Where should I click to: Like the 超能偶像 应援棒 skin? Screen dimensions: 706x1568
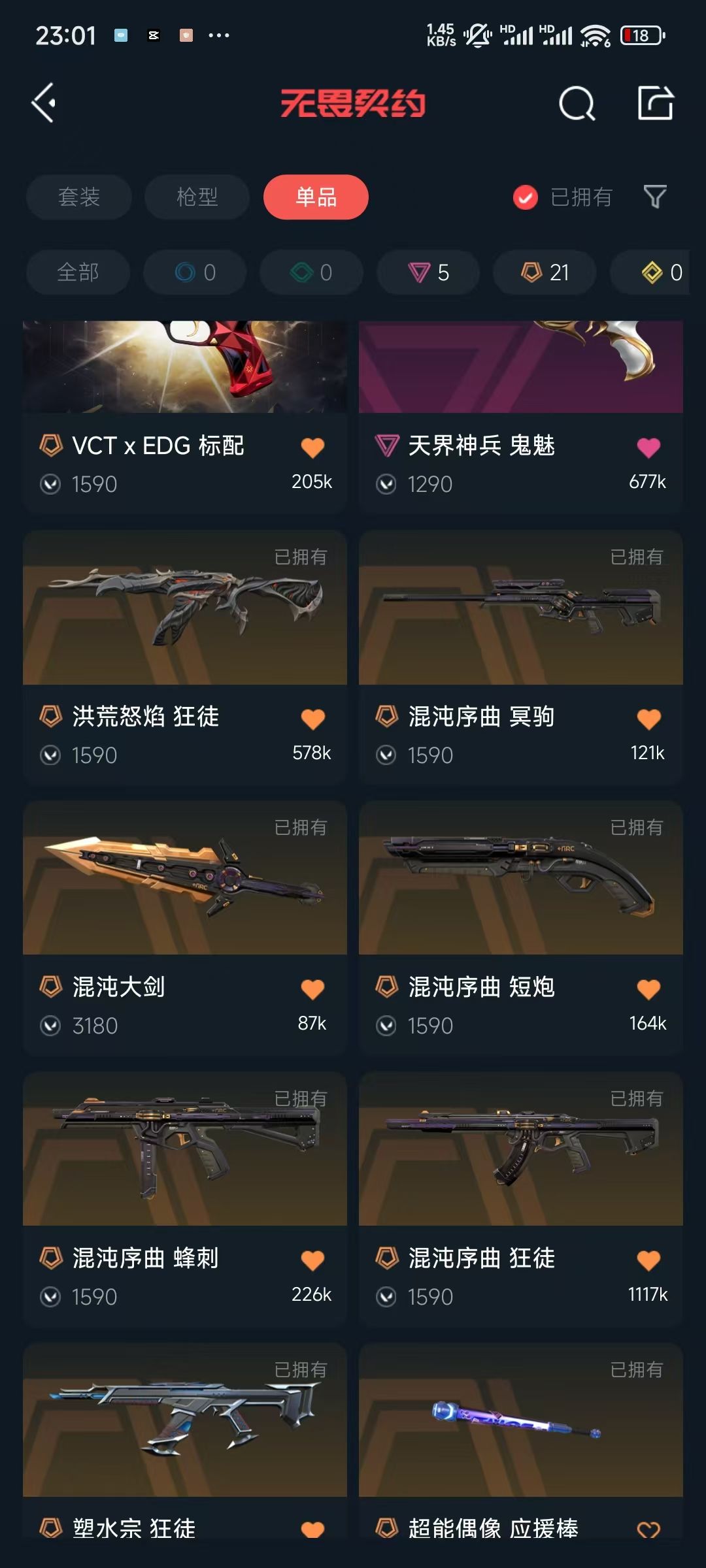[x=648, y=1529]
